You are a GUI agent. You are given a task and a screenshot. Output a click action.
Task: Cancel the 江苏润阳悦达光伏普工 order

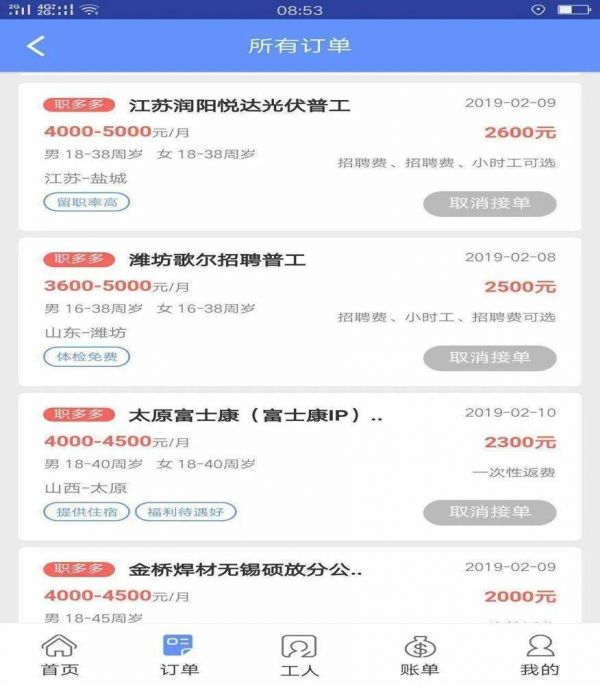tap(489, 204)
